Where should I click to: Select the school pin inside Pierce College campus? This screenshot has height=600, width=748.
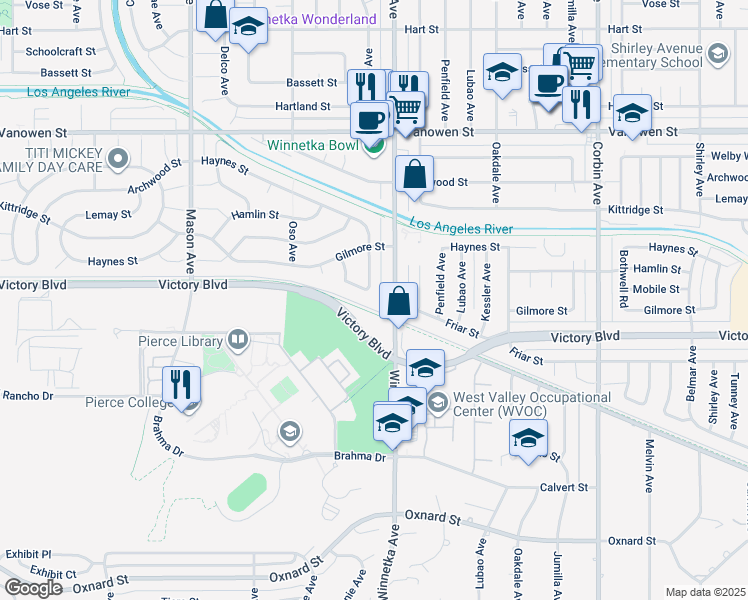coord(290,432)
